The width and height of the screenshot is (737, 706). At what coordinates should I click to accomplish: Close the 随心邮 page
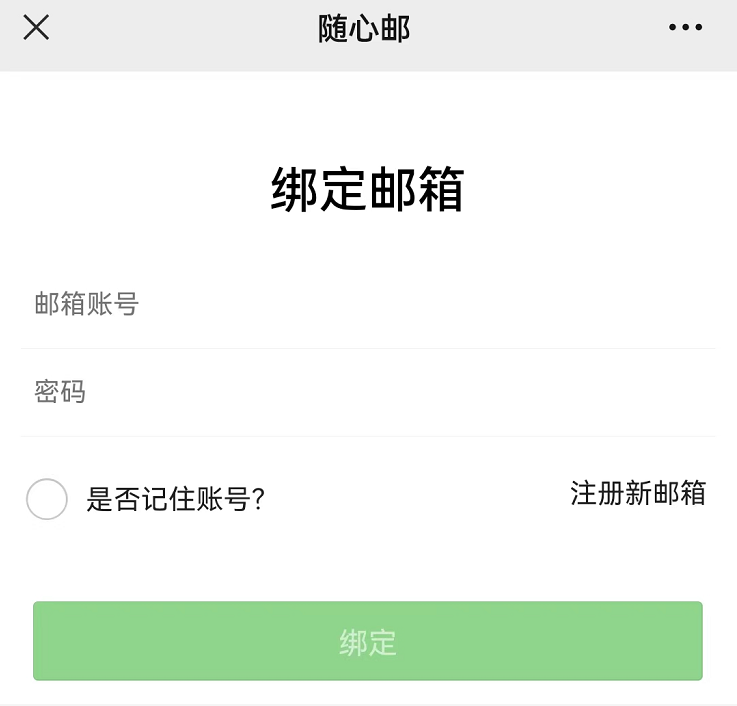click(x=36, y=28)
